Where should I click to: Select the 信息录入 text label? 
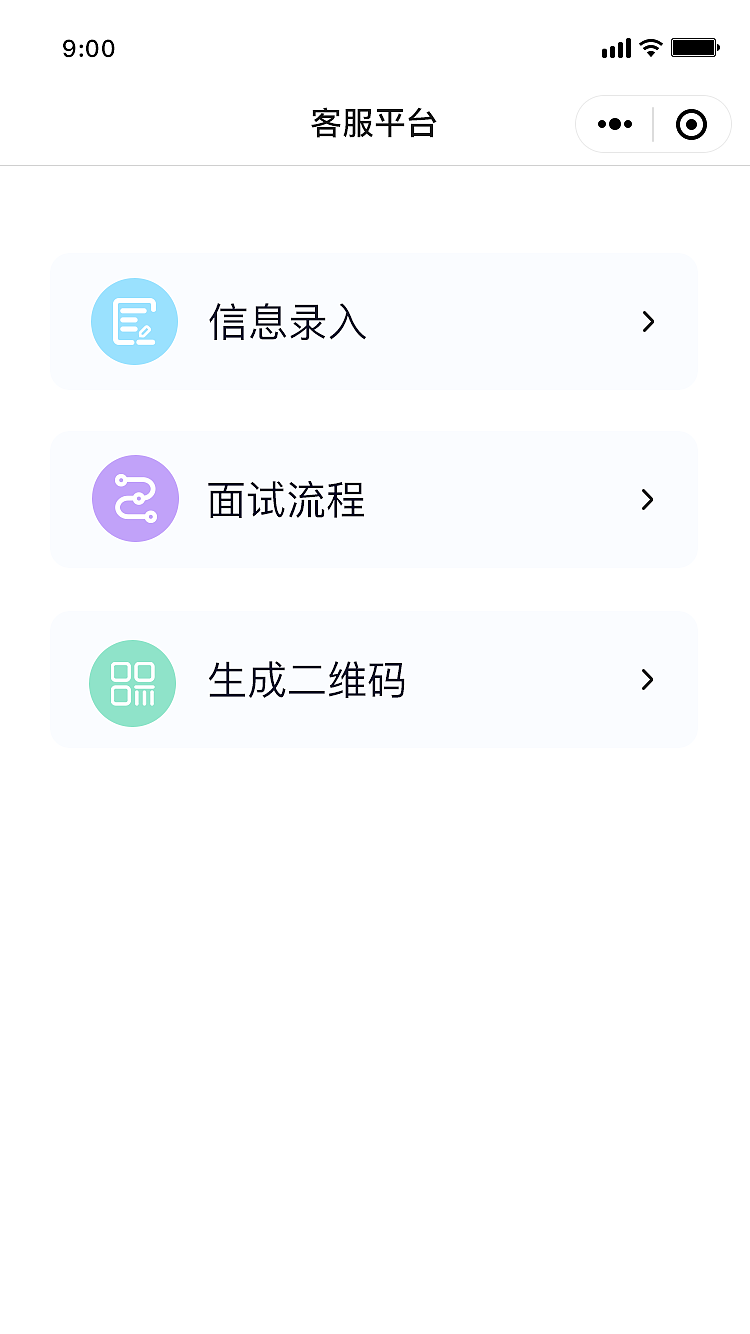[x=287, y=321]
